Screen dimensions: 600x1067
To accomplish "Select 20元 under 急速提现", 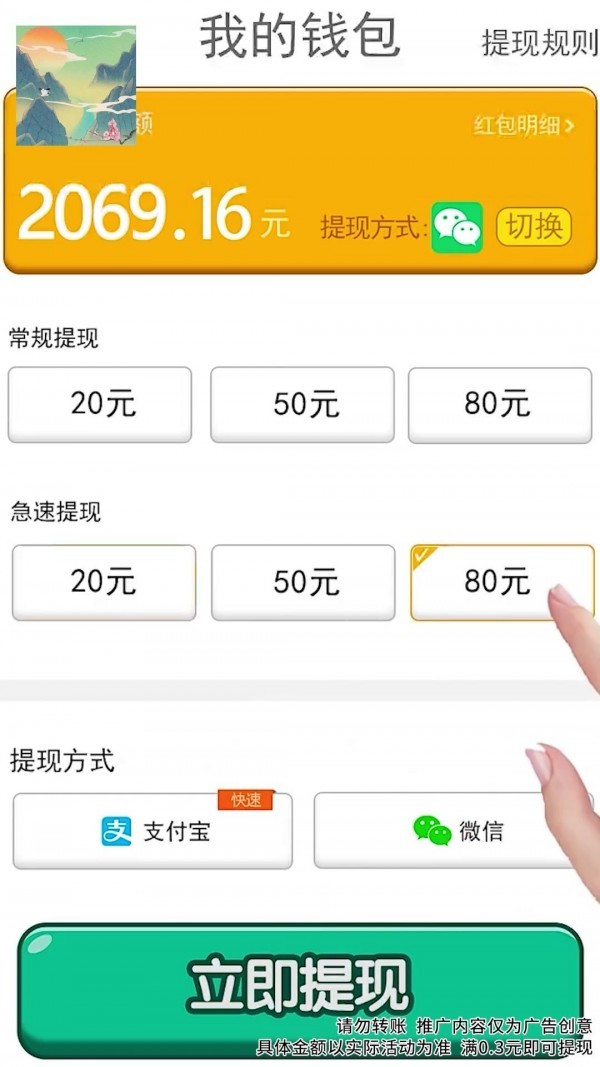I will [103, 582].
